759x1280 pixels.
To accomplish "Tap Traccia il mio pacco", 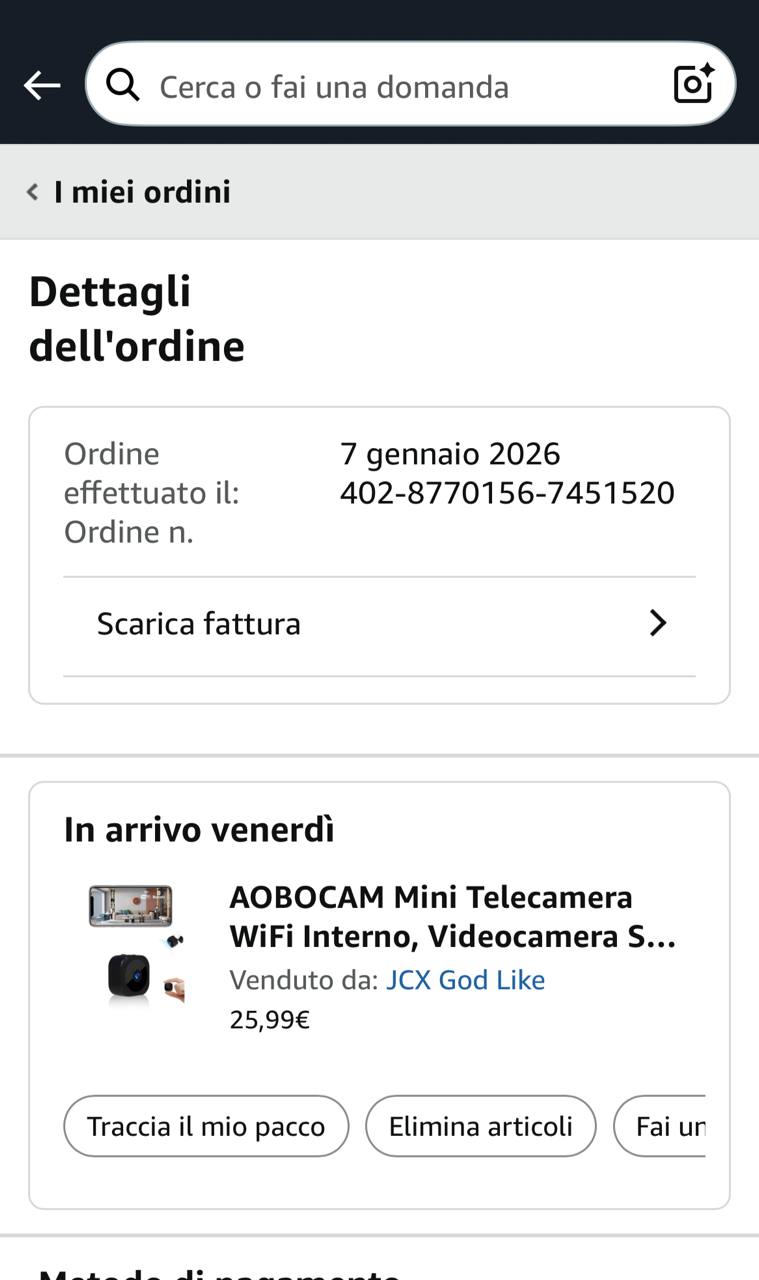I will pyautogui.click(x=206, y=1126).
